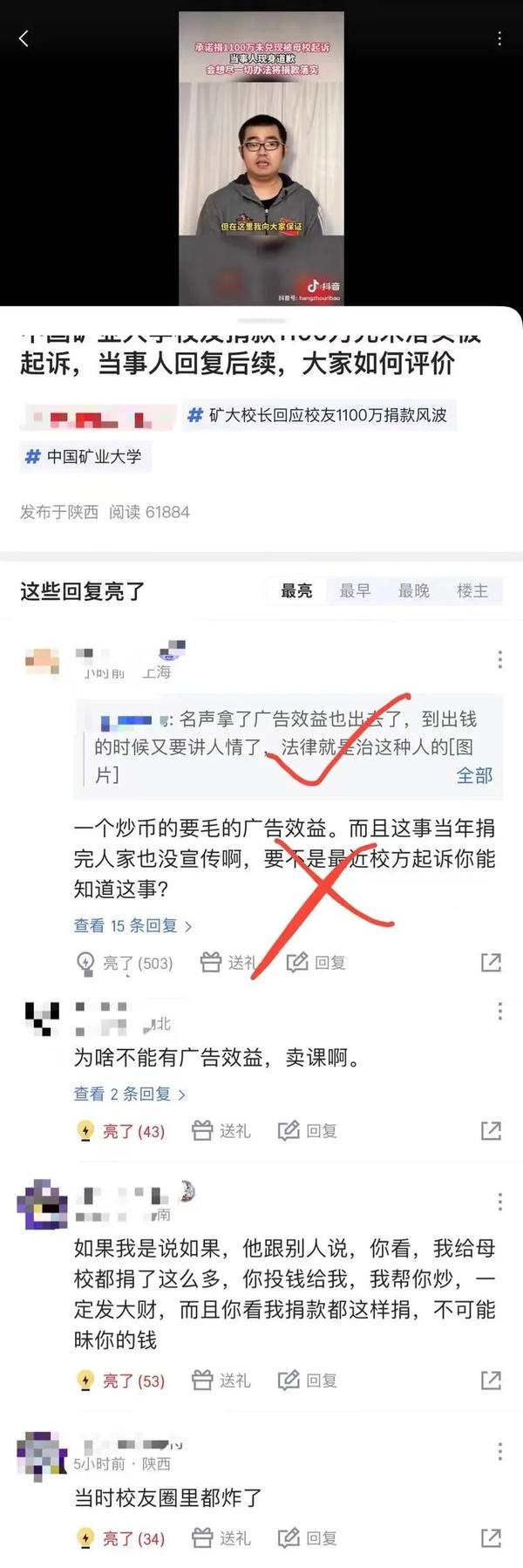Go back using the top-left arrow
This screenshot has width=523, height=1568.
point(24,37)
